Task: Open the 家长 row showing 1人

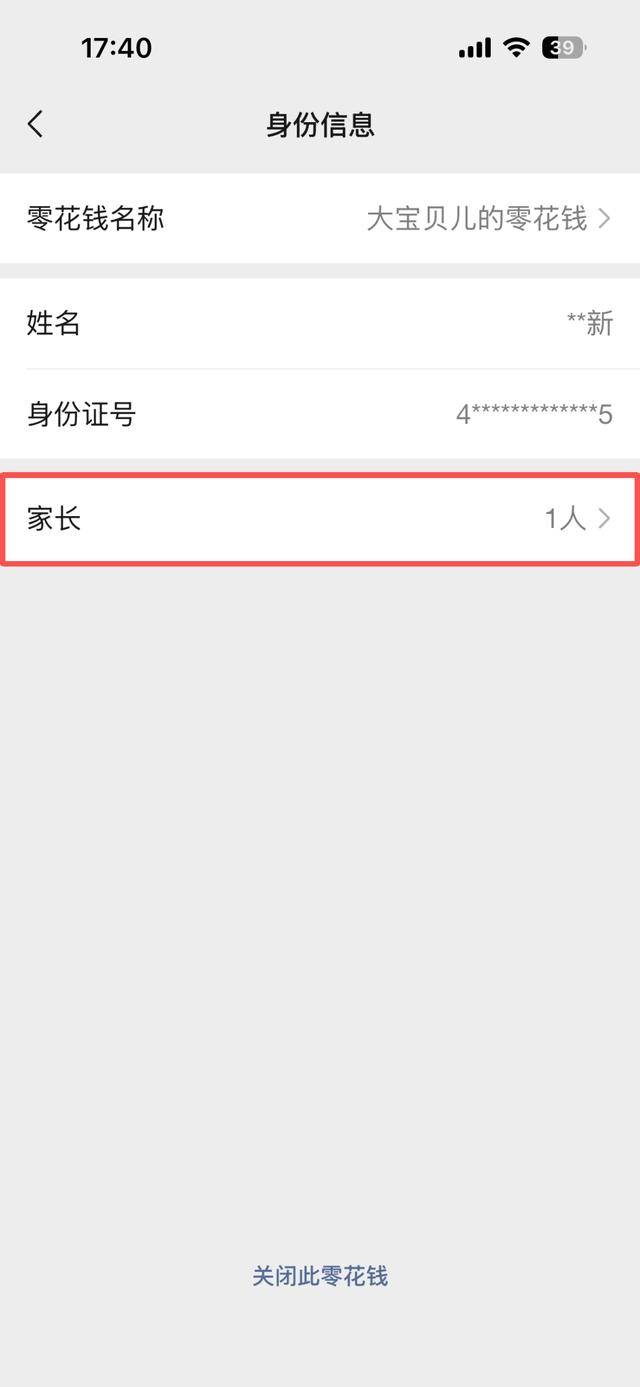Action: 320,519
